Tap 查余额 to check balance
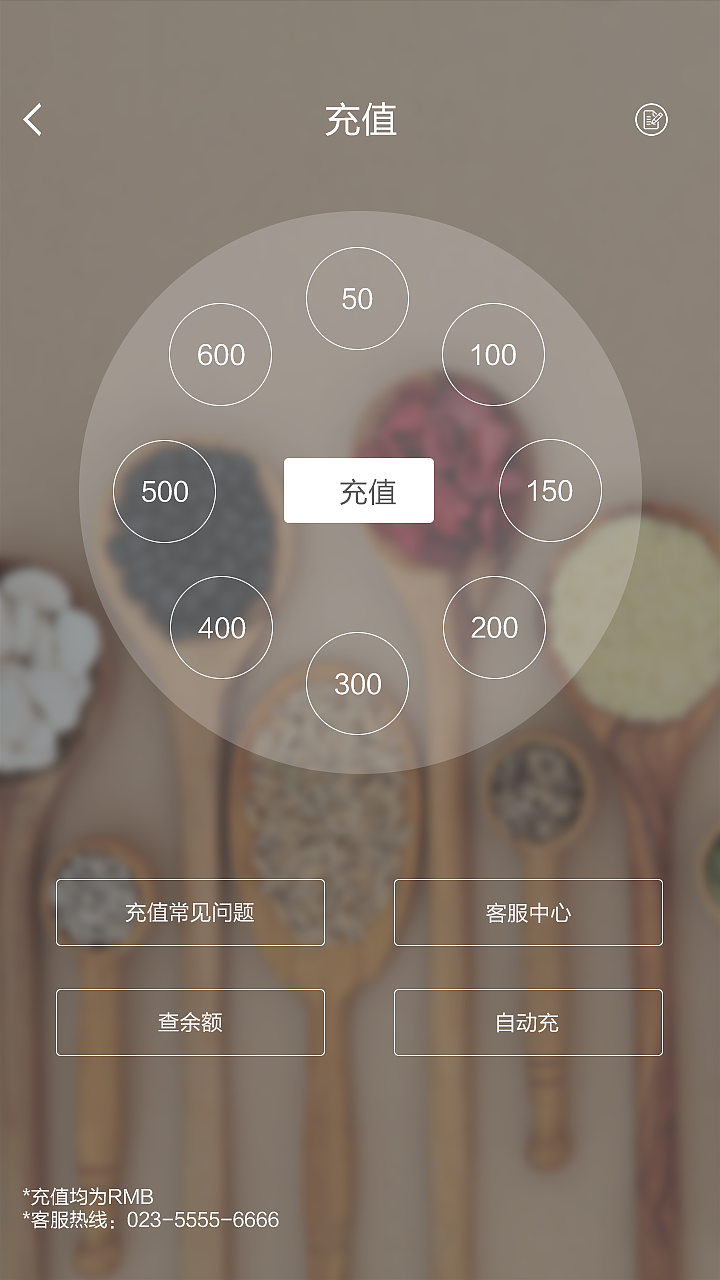The image size is (720, 1280). pyautogui.click(x=190, y=1022)
